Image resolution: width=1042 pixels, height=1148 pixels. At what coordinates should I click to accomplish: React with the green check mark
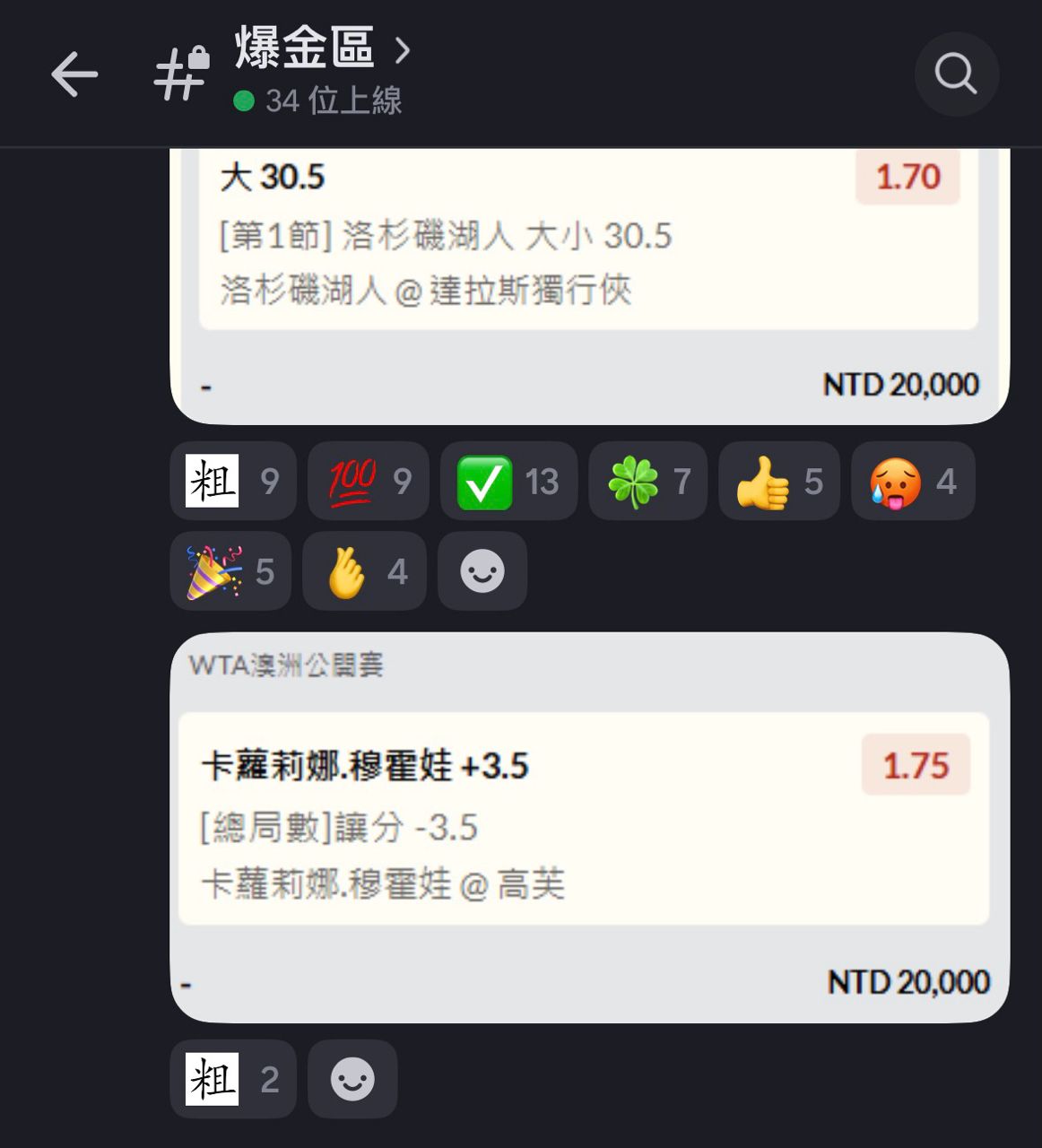508,482
